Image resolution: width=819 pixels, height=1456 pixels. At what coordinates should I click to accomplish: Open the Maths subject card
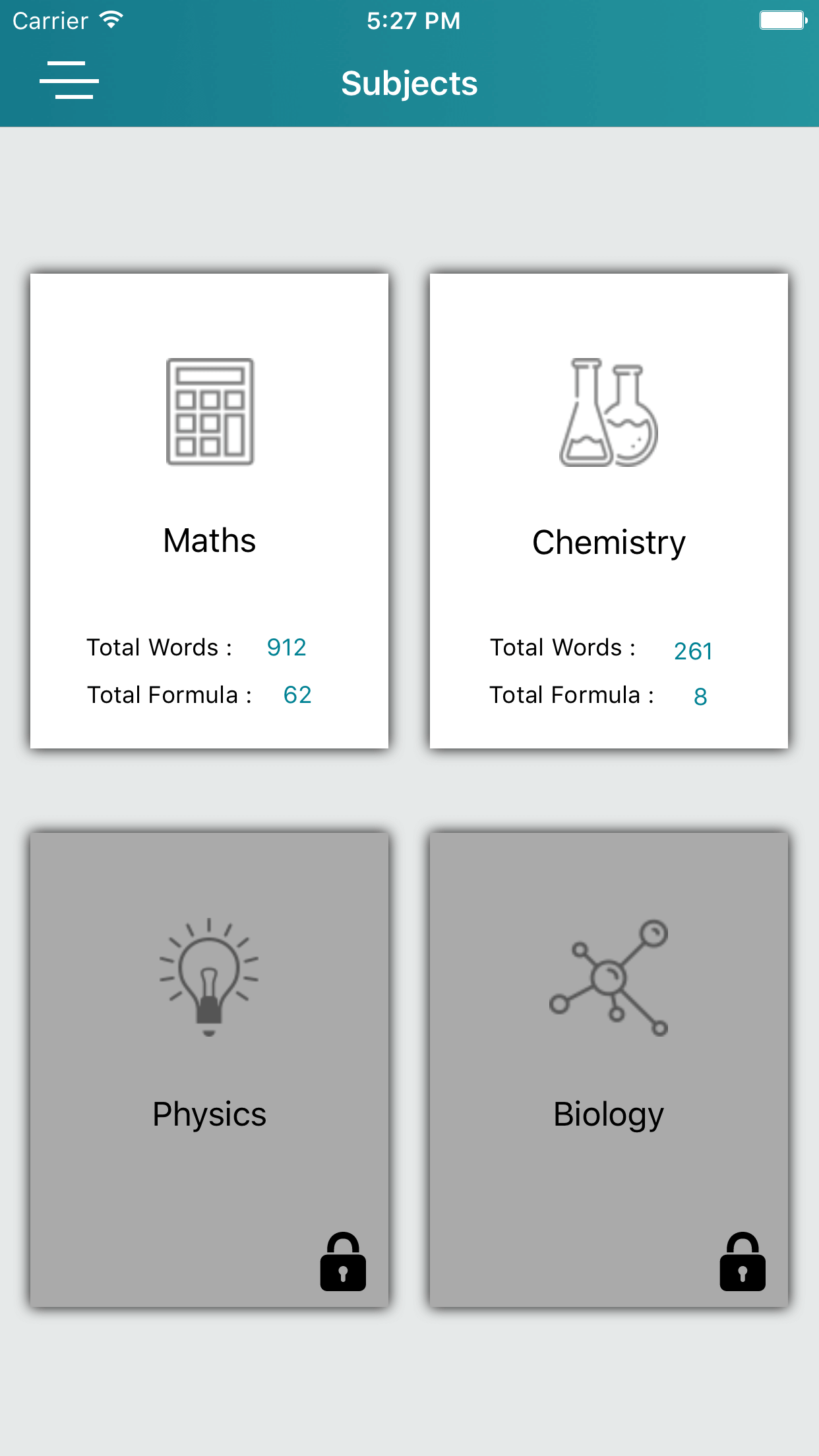pyautogui.click(x=210, y=511)
